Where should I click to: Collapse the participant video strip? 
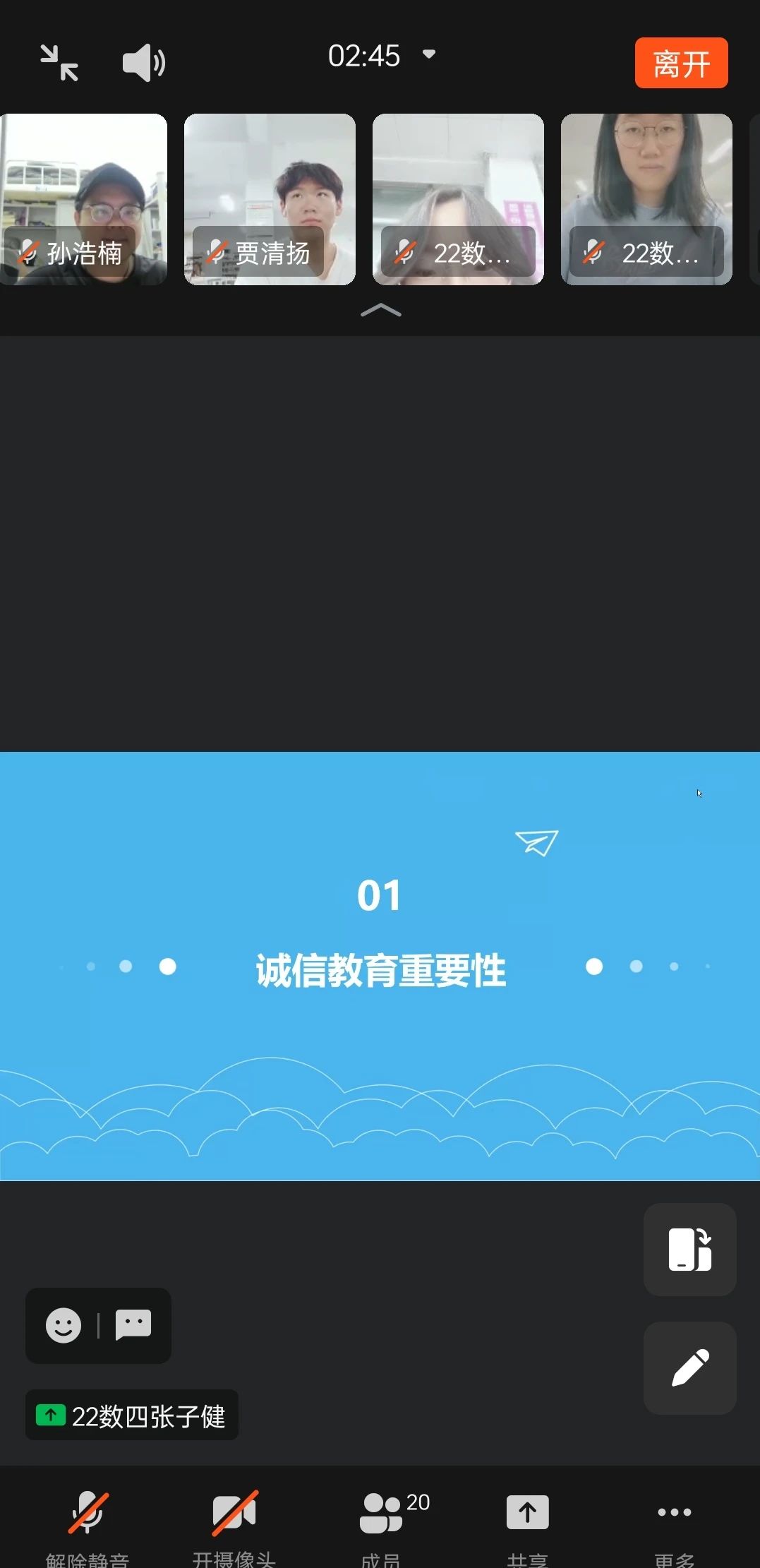(x=380, y=311)
